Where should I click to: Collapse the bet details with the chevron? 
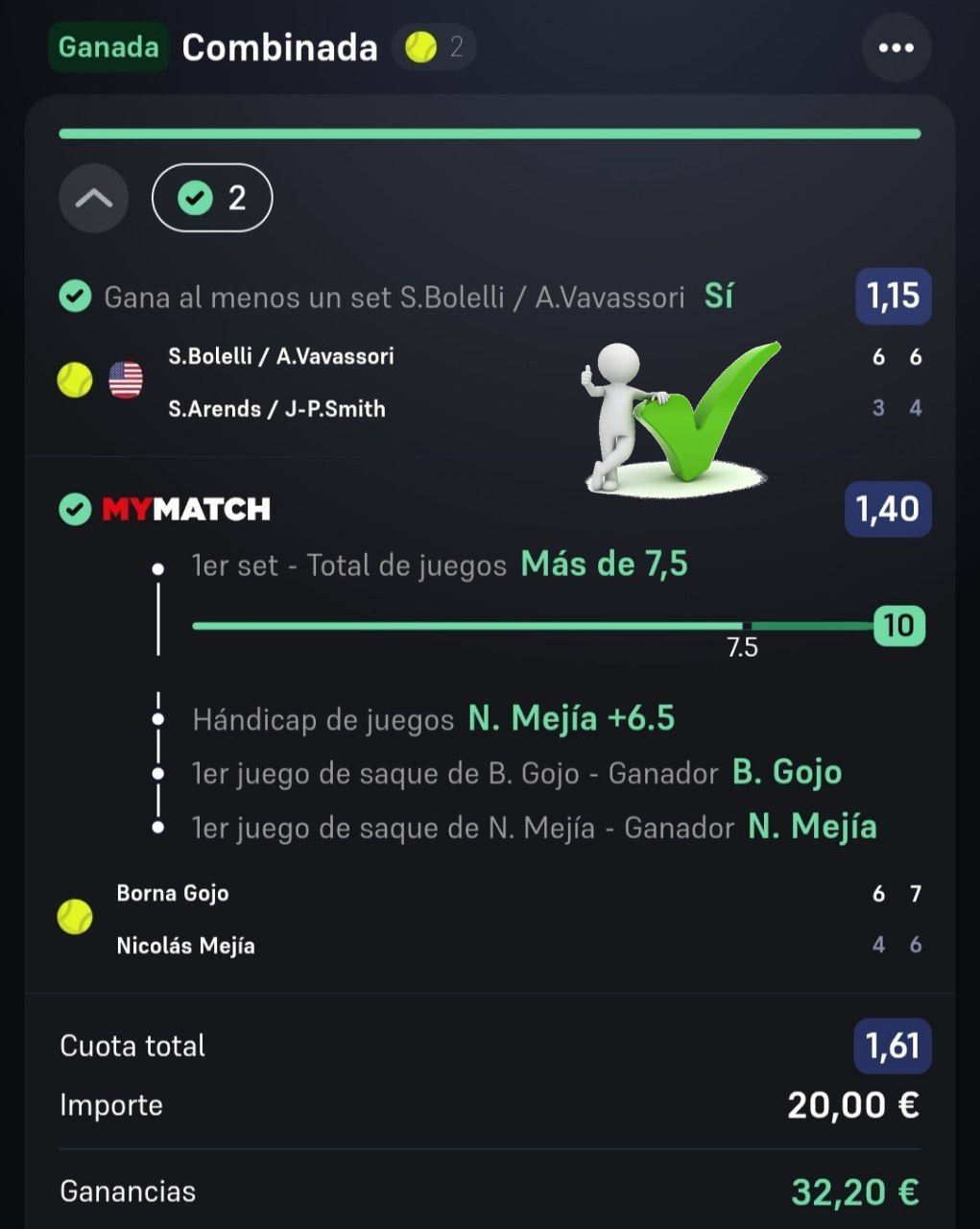click(x=93, y=199)
